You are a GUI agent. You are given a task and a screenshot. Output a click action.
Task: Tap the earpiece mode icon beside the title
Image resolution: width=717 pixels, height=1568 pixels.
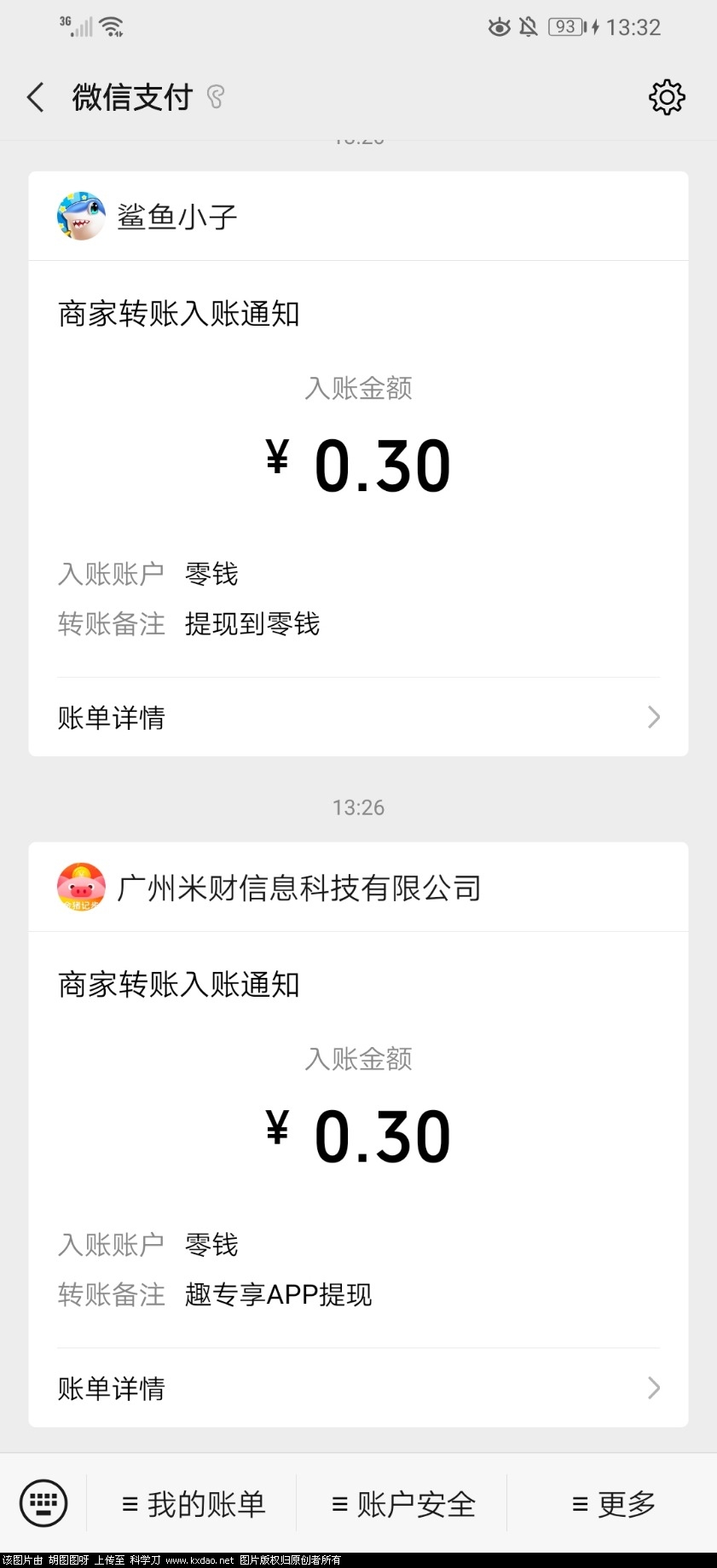[215, 97]
